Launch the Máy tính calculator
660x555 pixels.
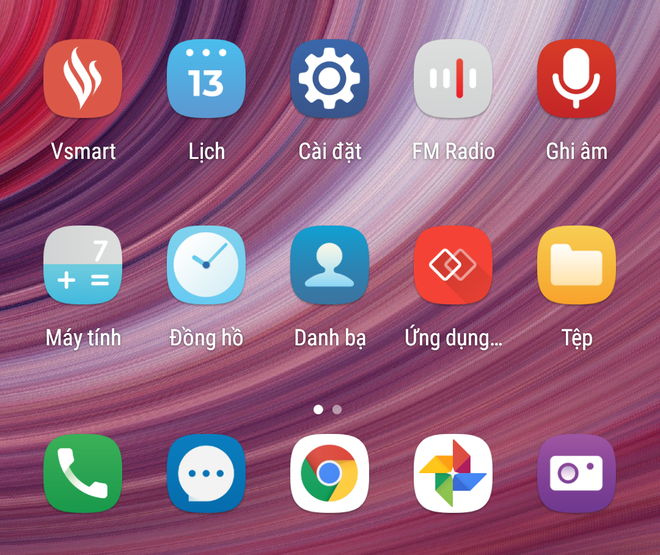(82, 265)
